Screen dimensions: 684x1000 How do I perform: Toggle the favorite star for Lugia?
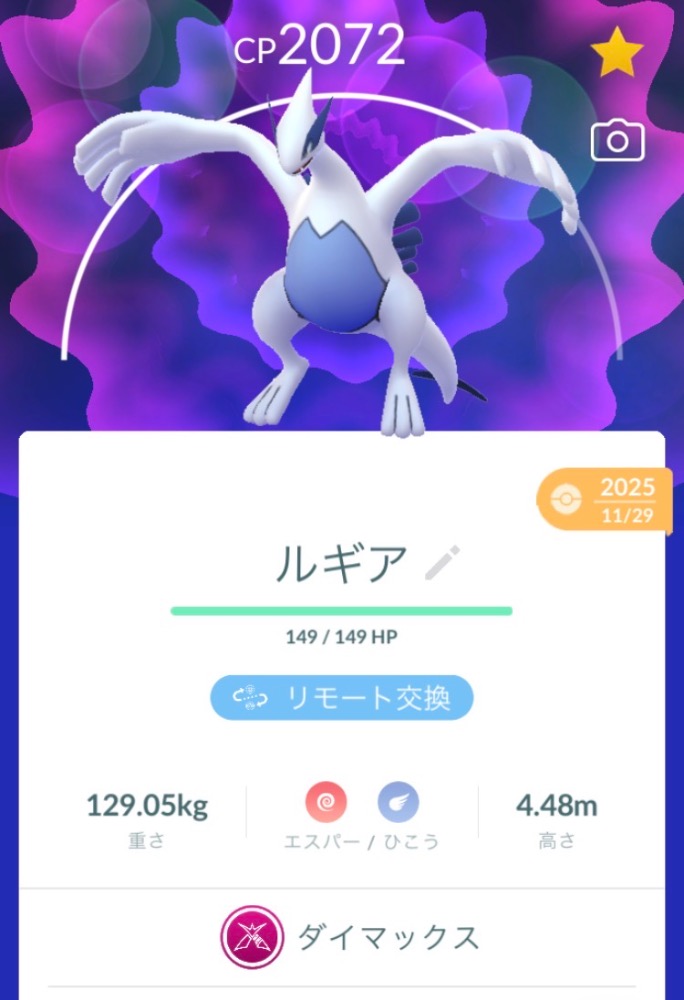click(617, 53)
